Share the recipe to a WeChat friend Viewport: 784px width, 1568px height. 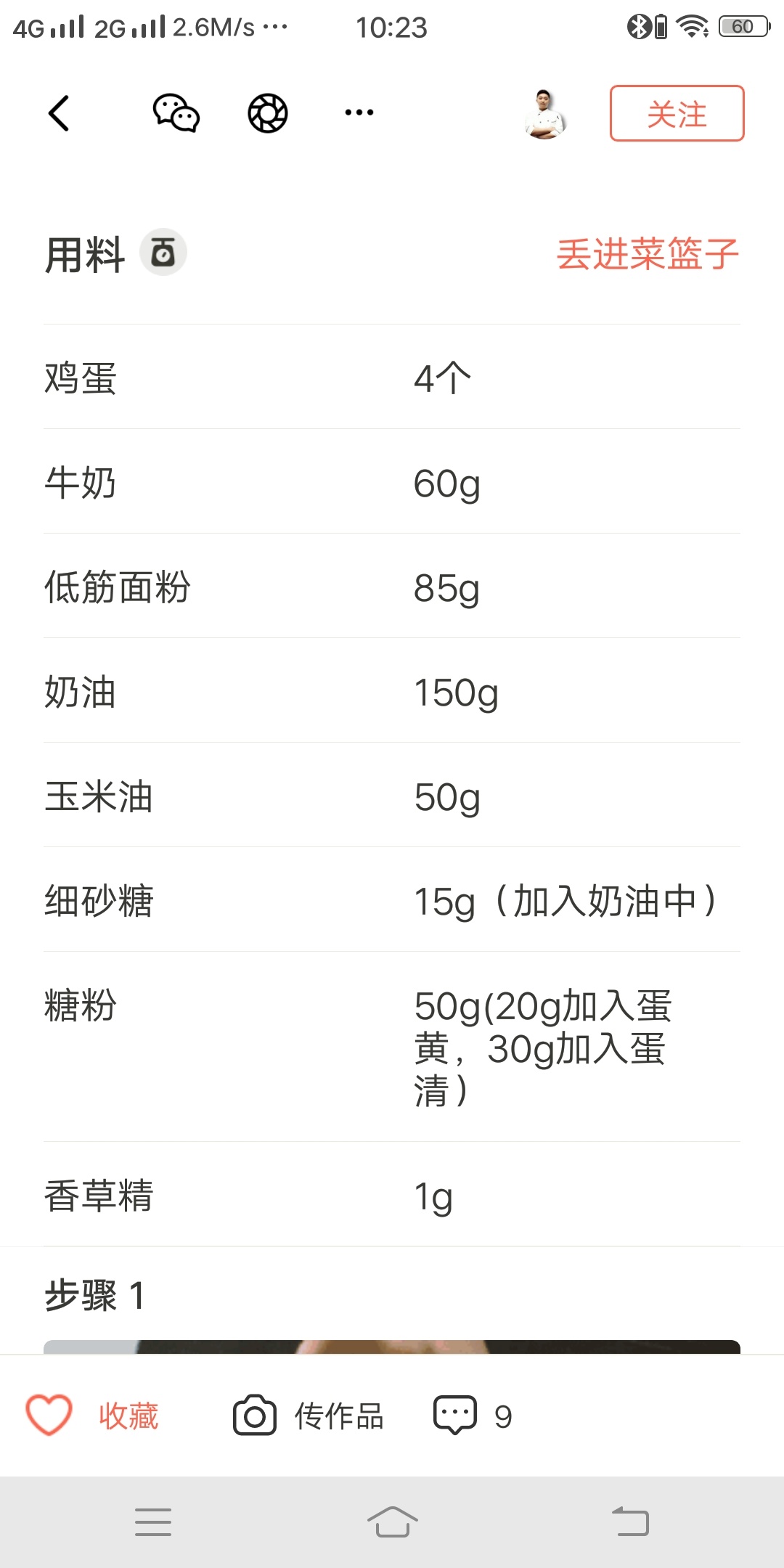(176, 113)
